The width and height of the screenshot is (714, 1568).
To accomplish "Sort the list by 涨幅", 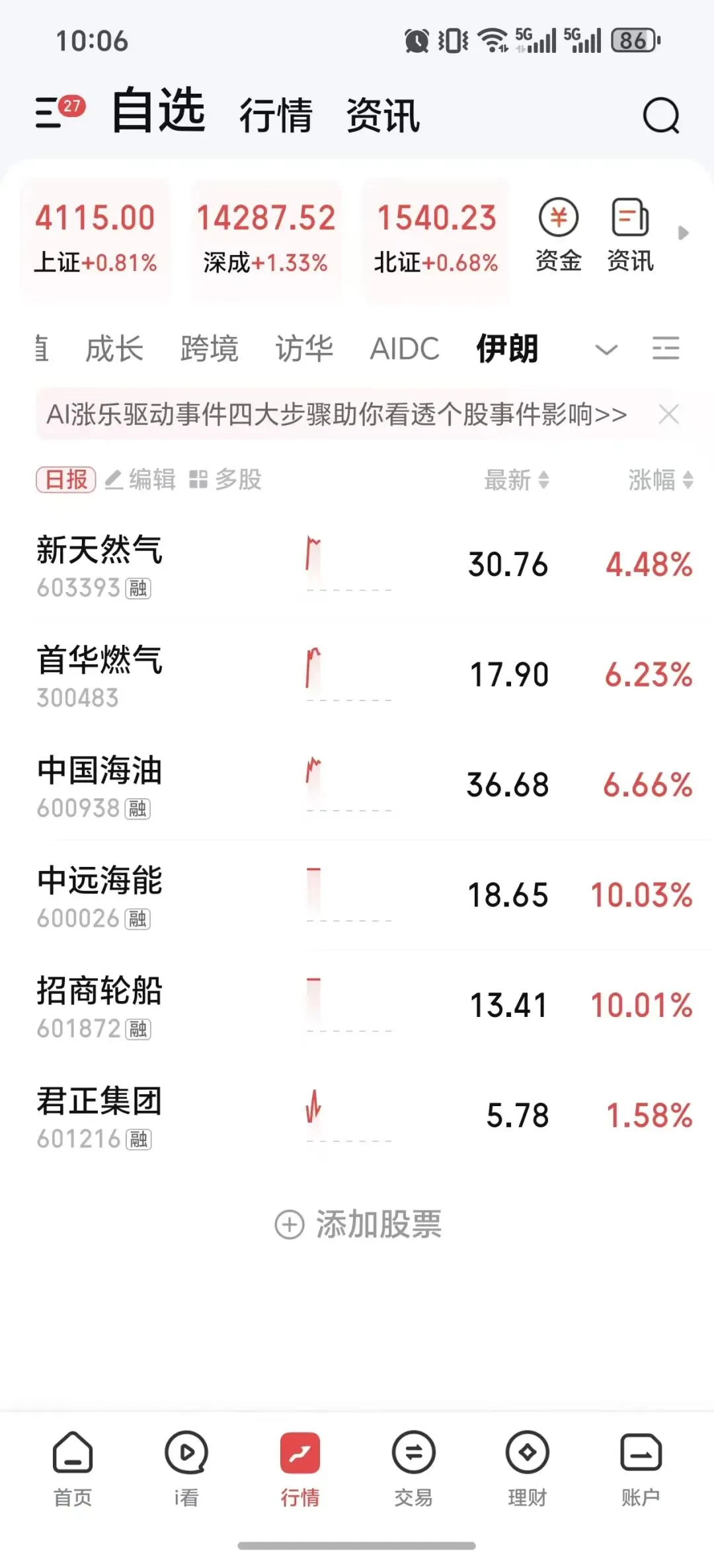I will point(660,480).
